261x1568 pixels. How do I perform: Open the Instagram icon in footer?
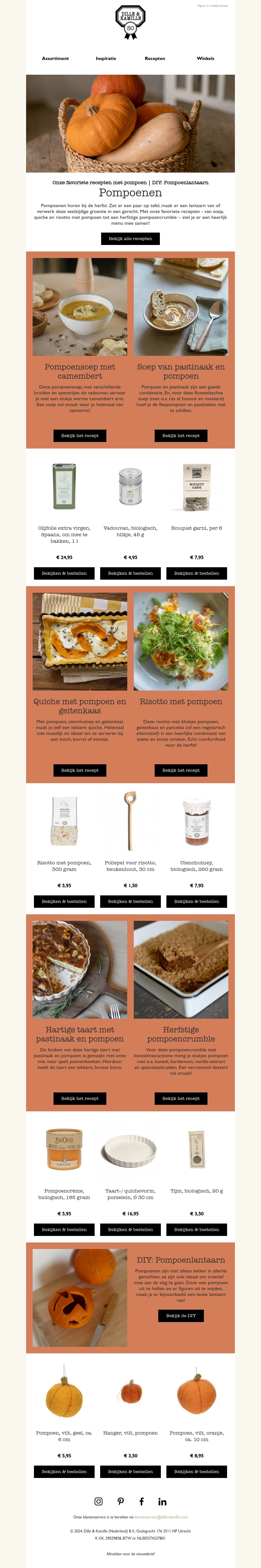[x=99, y=1501]
